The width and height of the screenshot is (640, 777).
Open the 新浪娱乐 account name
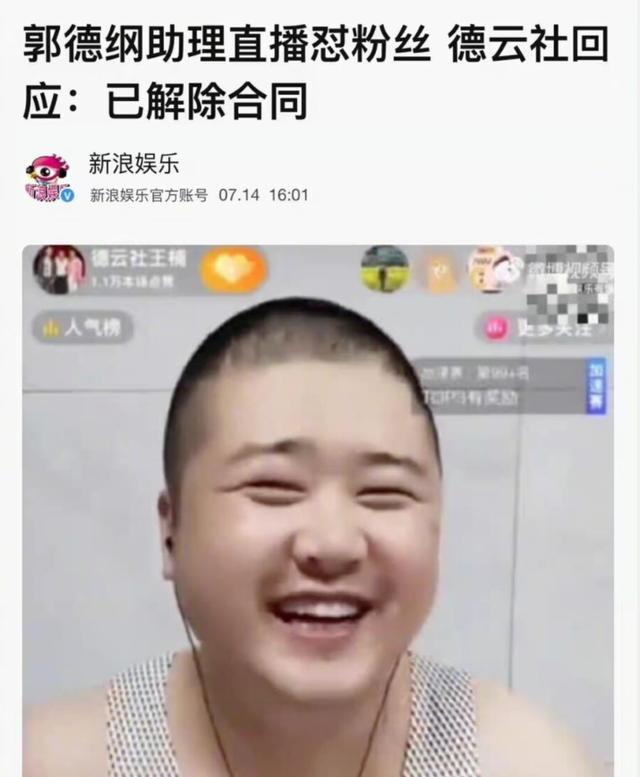pos(133,164)
